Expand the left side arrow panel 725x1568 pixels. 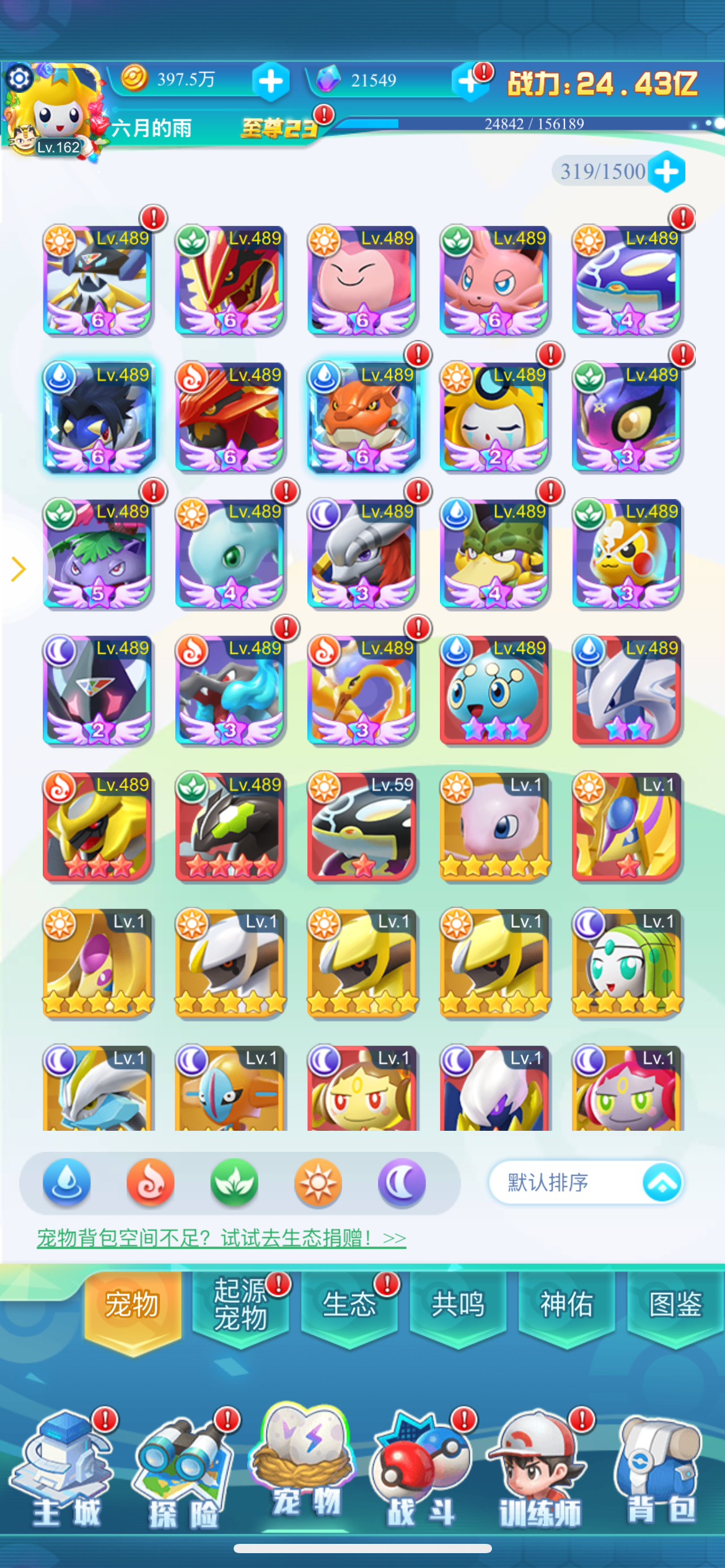(18, 568)
